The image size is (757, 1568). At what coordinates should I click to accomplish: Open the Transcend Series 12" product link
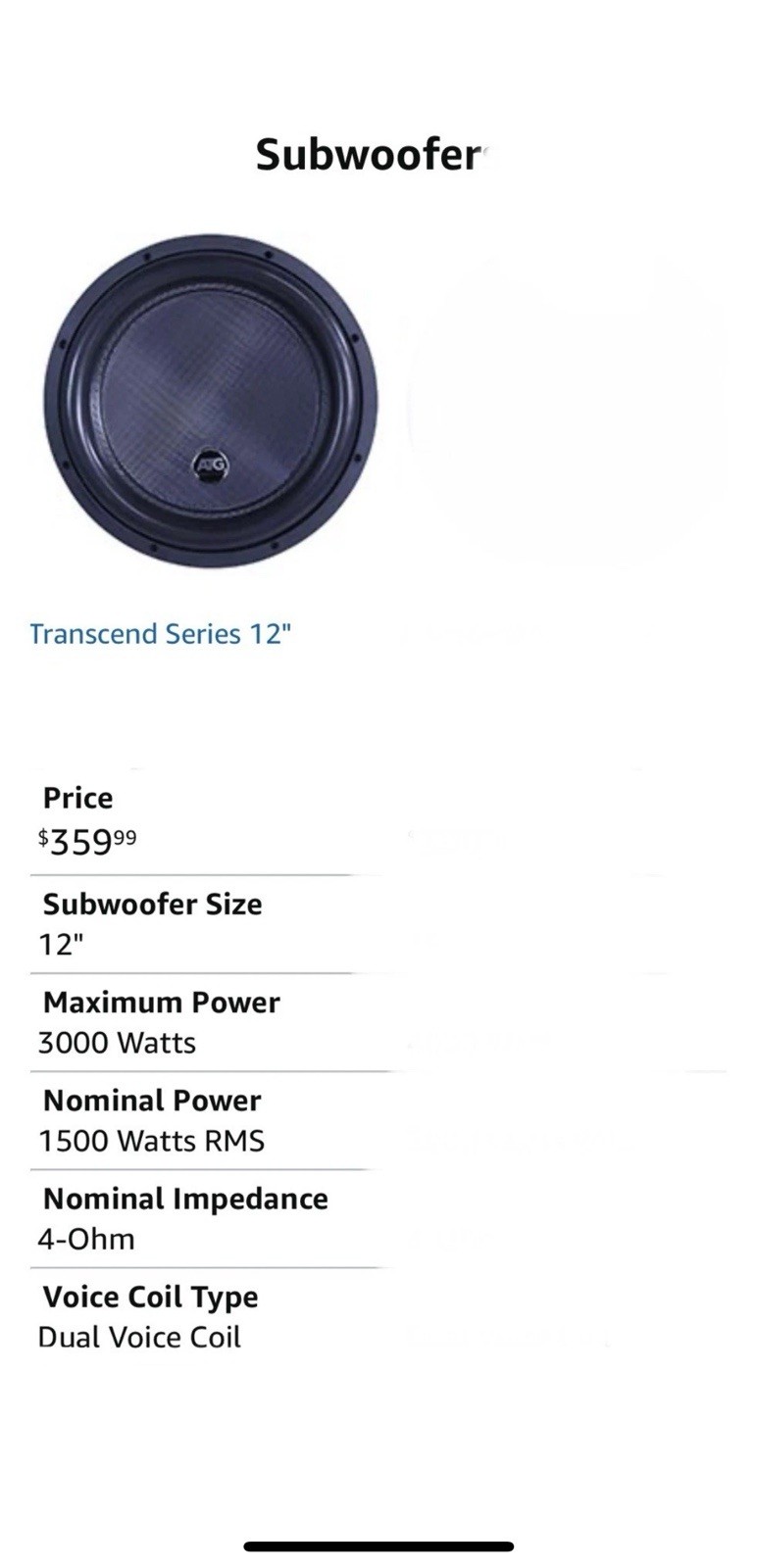(161, 634)
